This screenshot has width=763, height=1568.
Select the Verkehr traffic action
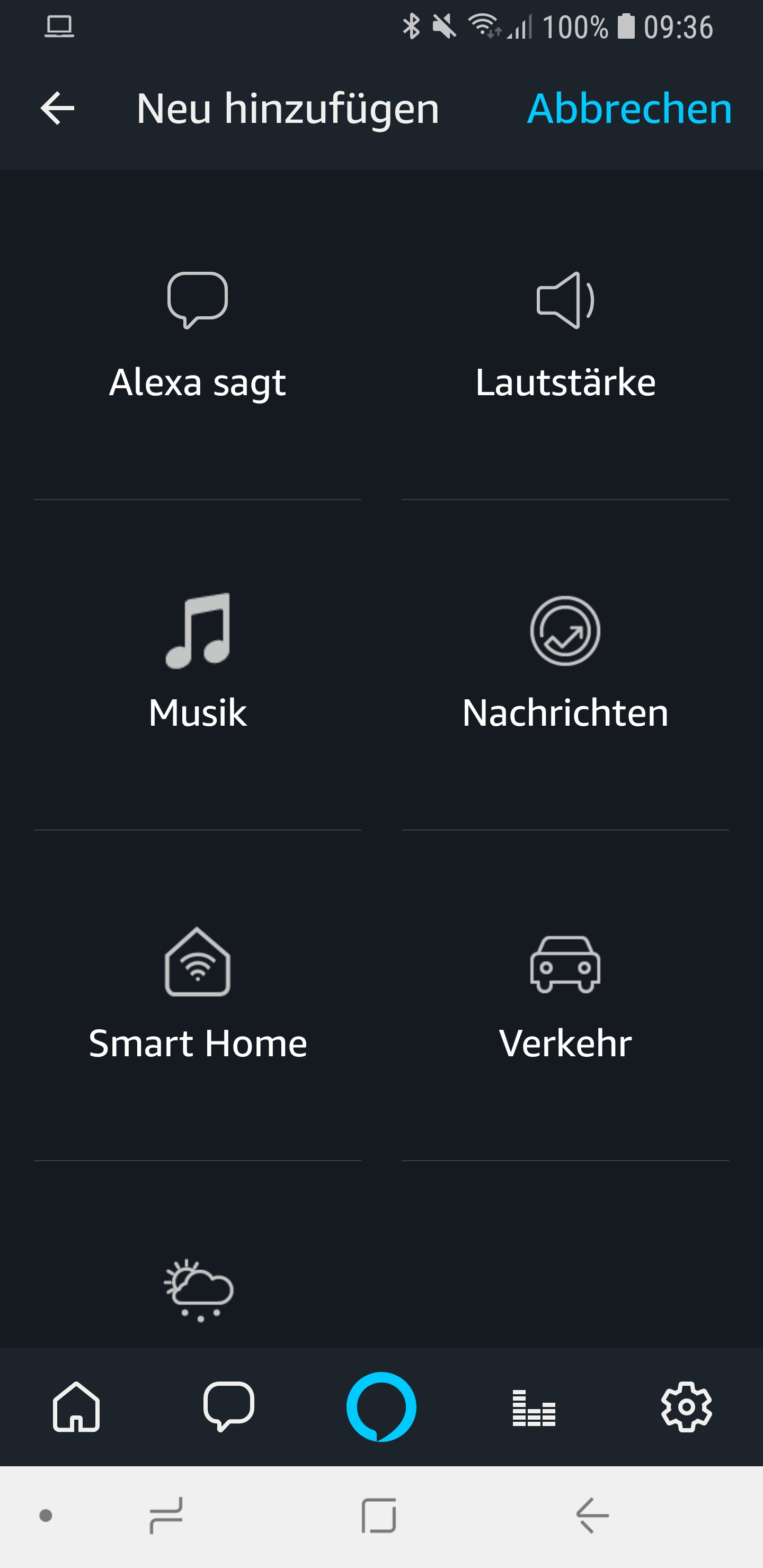click(x=565, y=995)
